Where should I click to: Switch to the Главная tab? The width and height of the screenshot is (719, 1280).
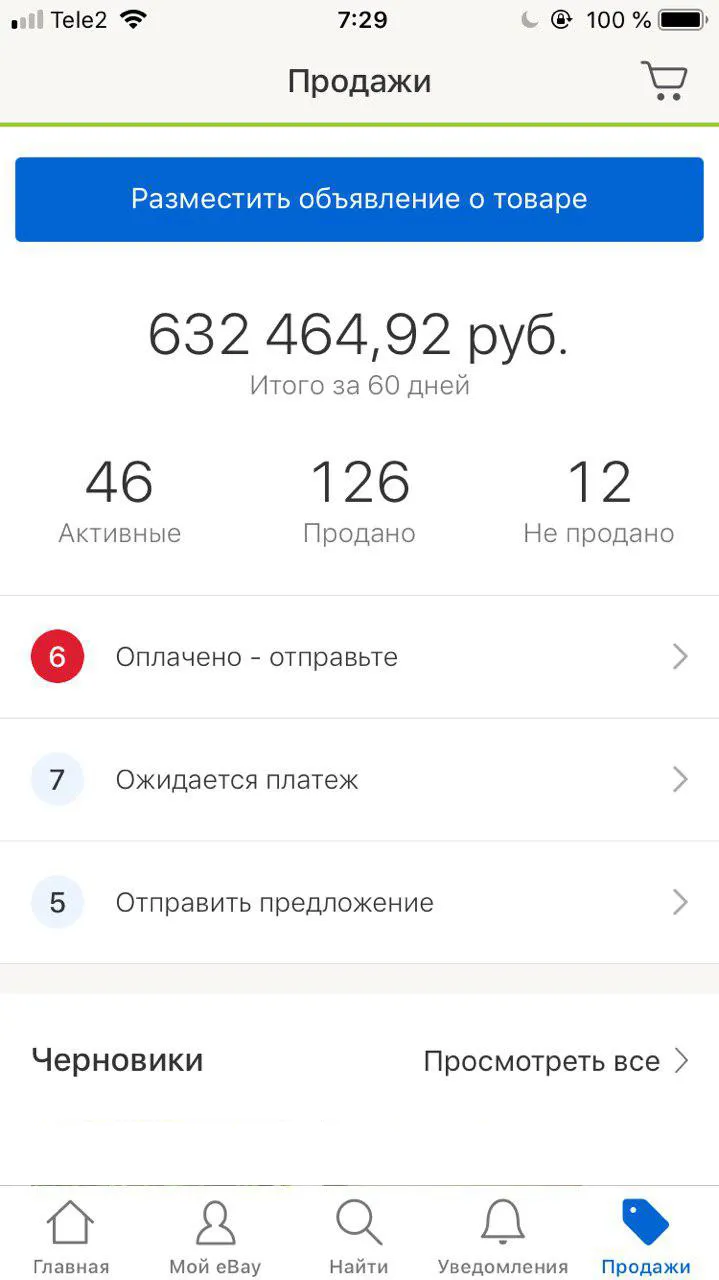71,1237
